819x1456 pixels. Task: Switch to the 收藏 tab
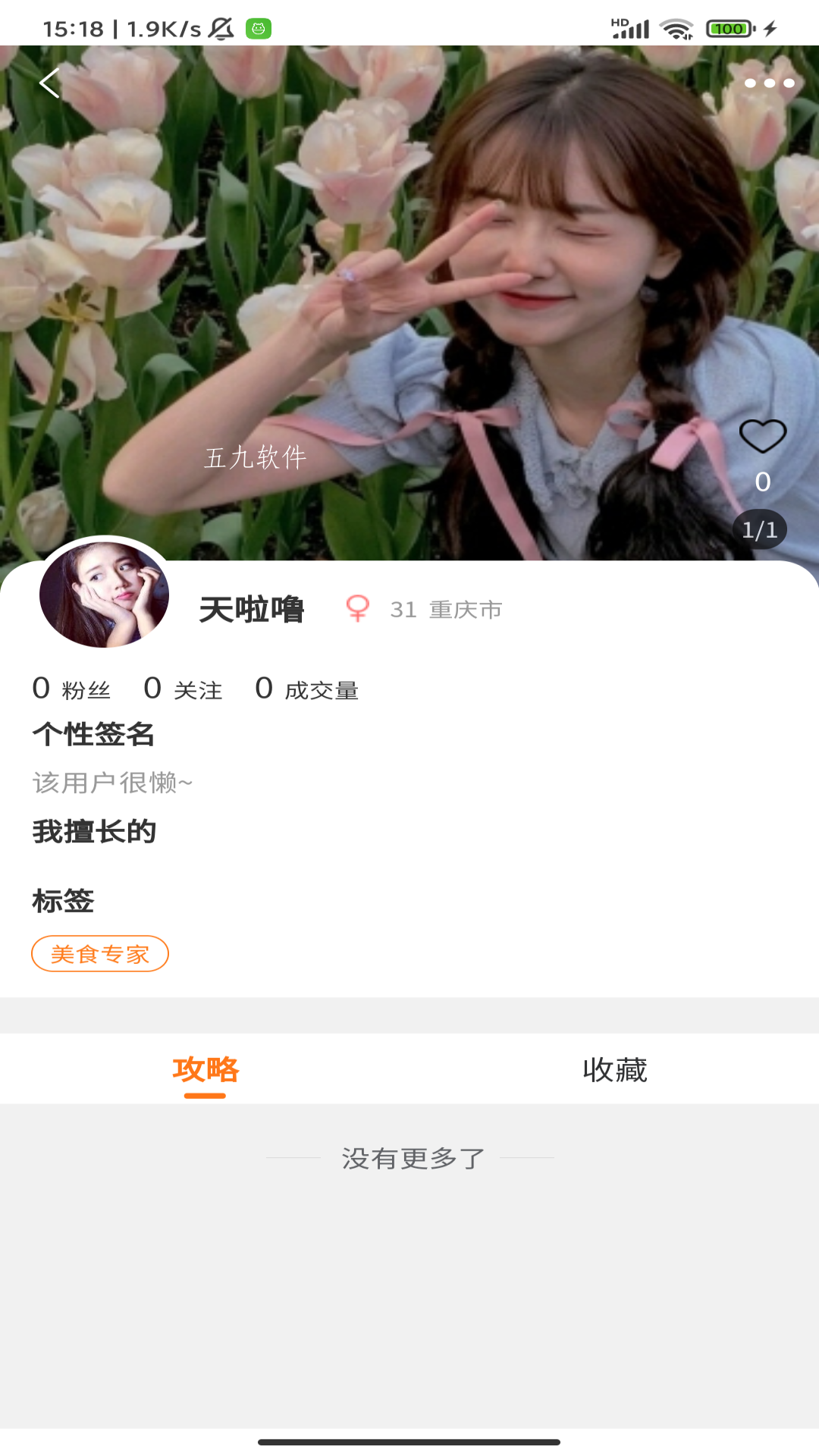click(615, 1069)
